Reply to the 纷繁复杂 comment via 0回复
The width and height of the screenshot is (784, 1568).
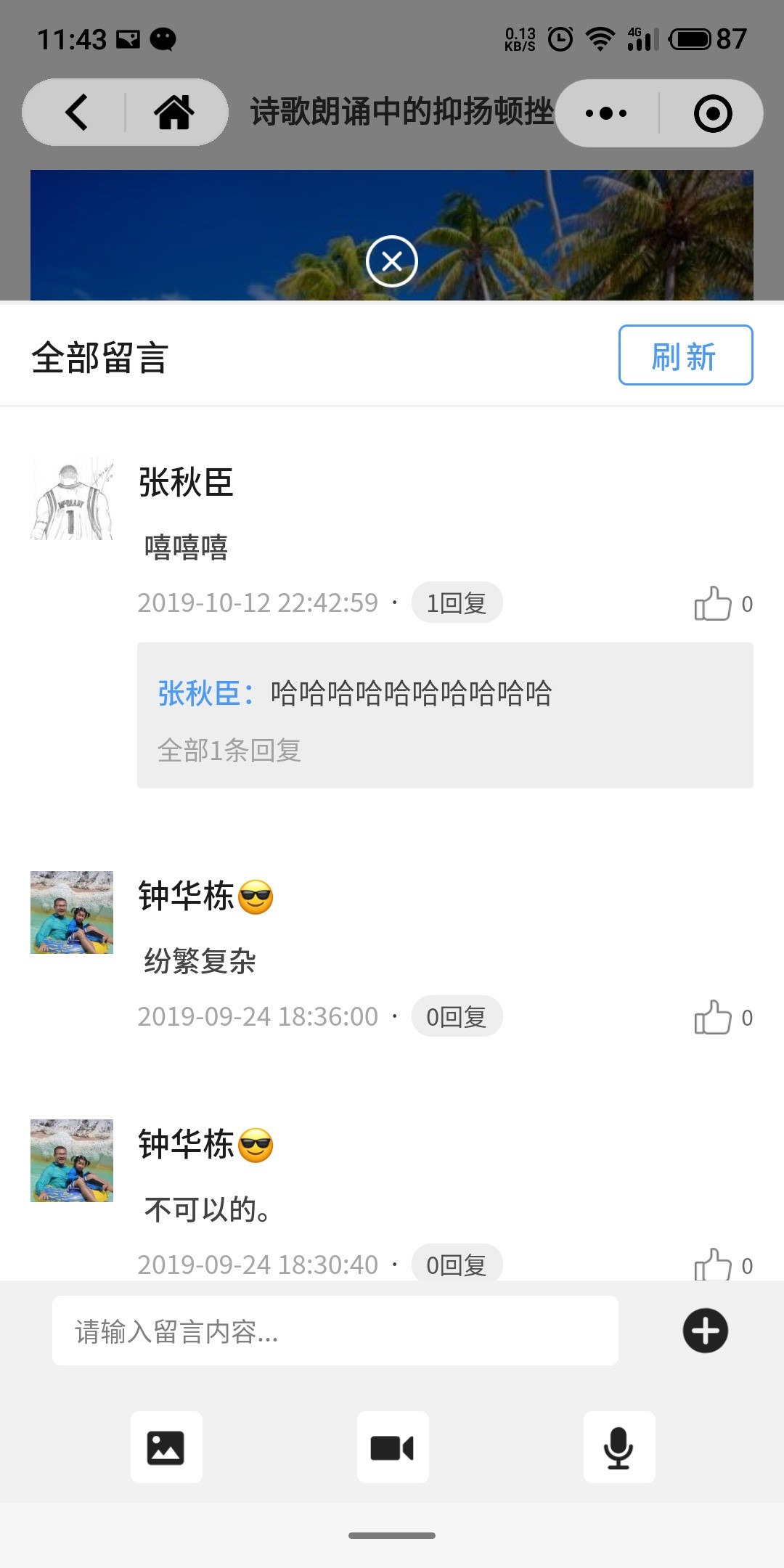pyautogui.click(x=457, y=1016)
